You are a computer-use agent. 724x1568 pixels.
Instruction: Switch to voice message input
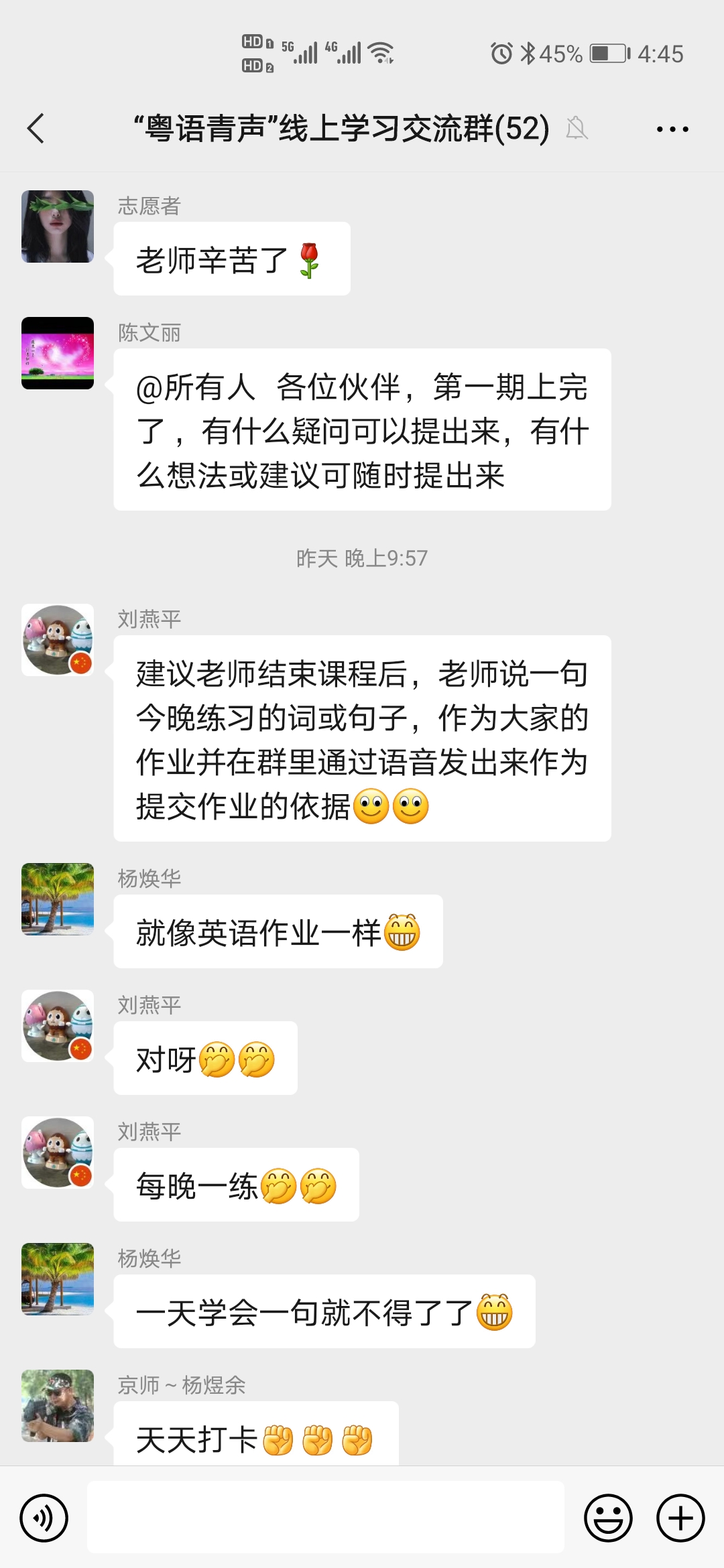pyautogui.click(x=44, y=1518)
